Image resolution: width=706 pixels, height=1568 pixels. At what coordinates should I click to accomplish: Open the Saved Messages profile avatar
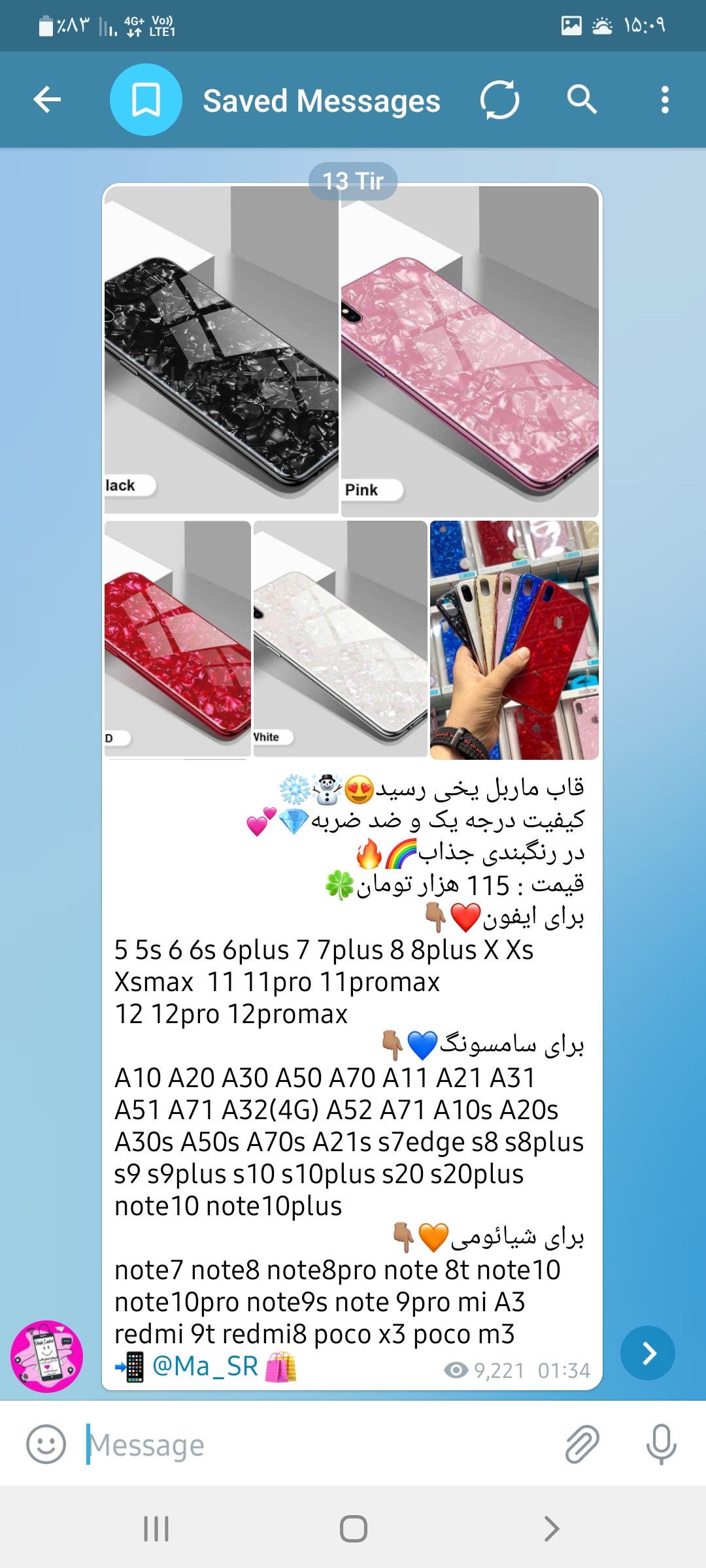tap(146, 100)
